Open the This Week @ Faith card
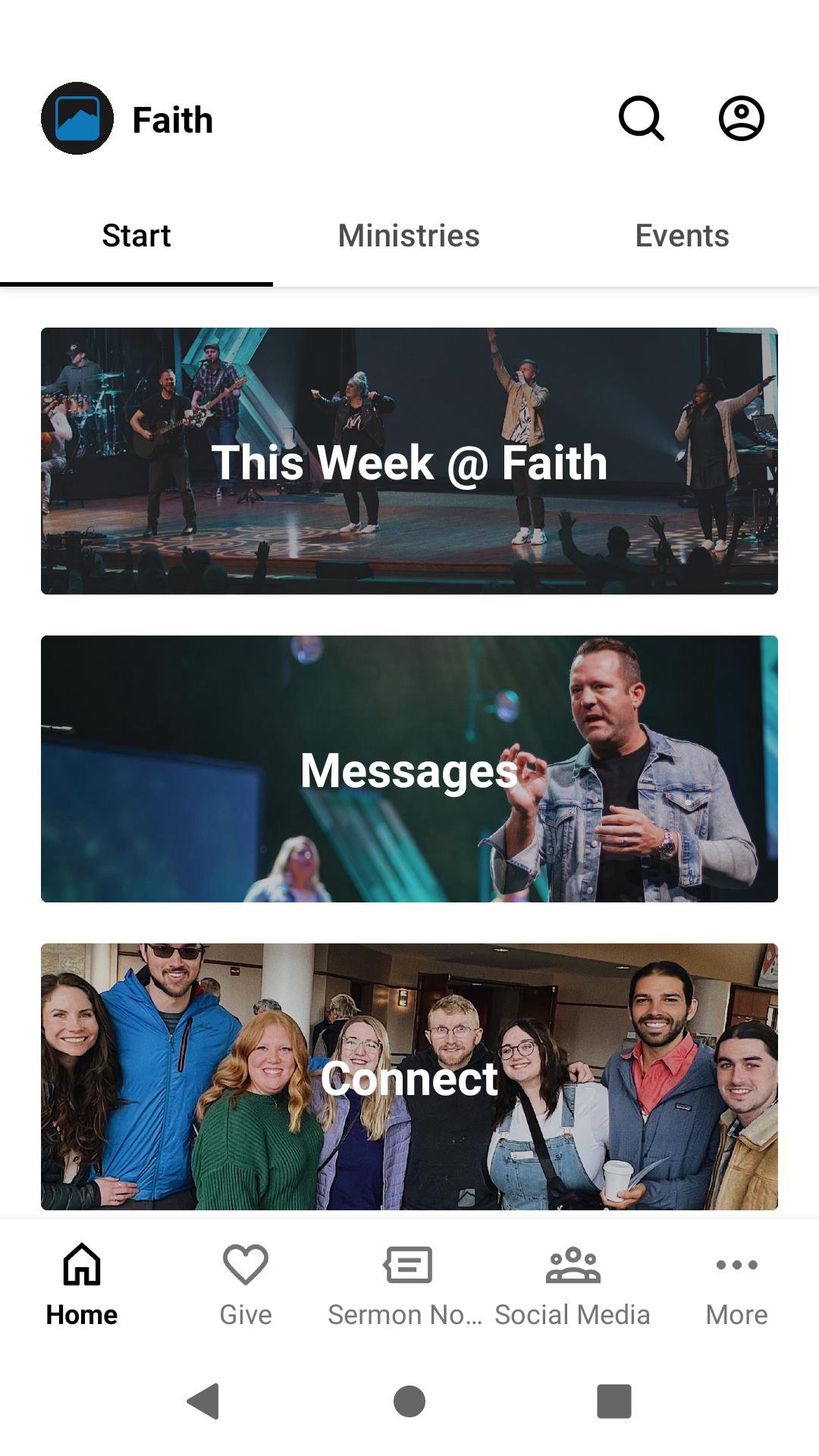819x1456 pixels. coord(409,461)
